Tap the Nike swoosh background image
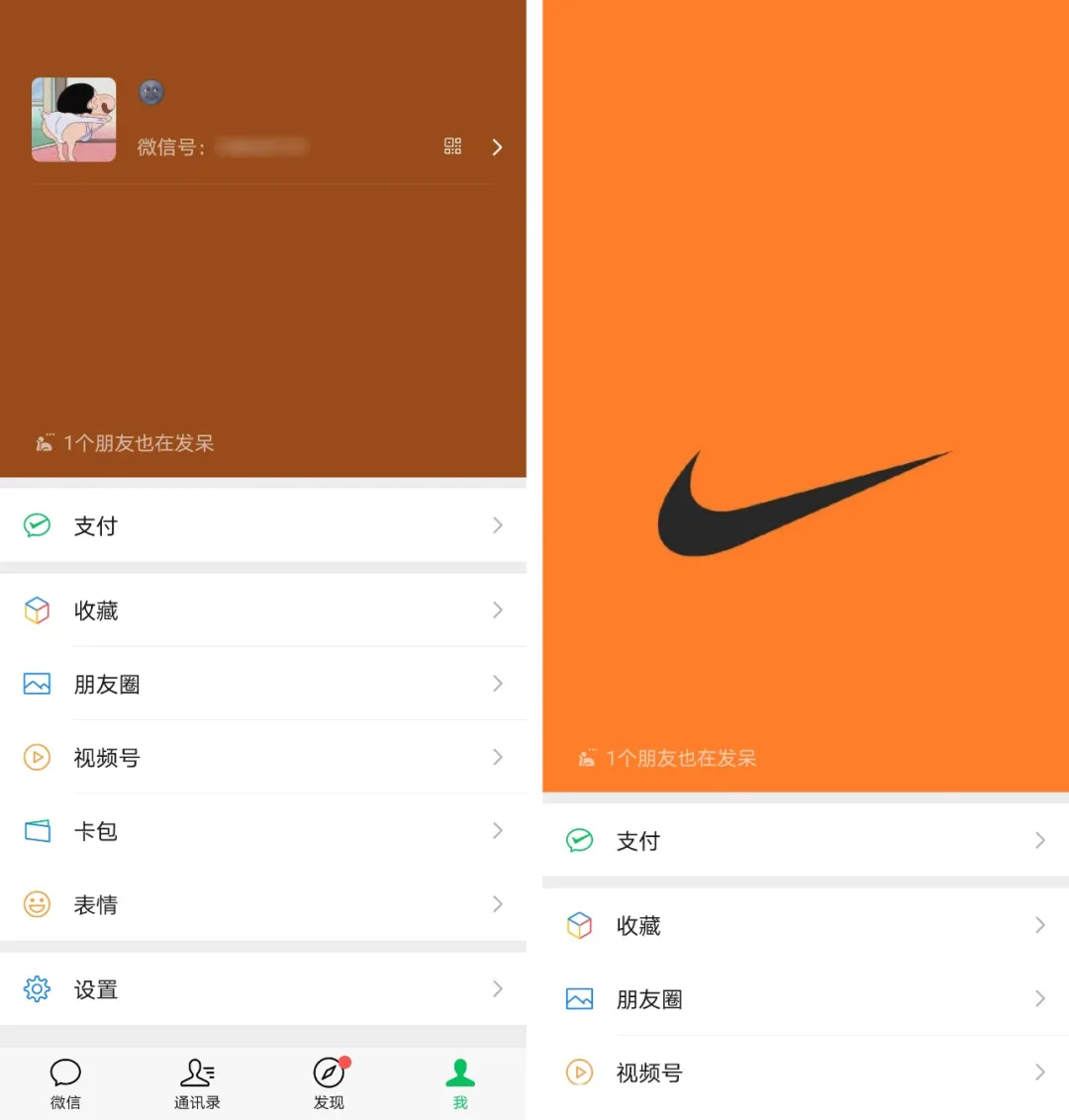1069x1120 pixels. [802, 500]
